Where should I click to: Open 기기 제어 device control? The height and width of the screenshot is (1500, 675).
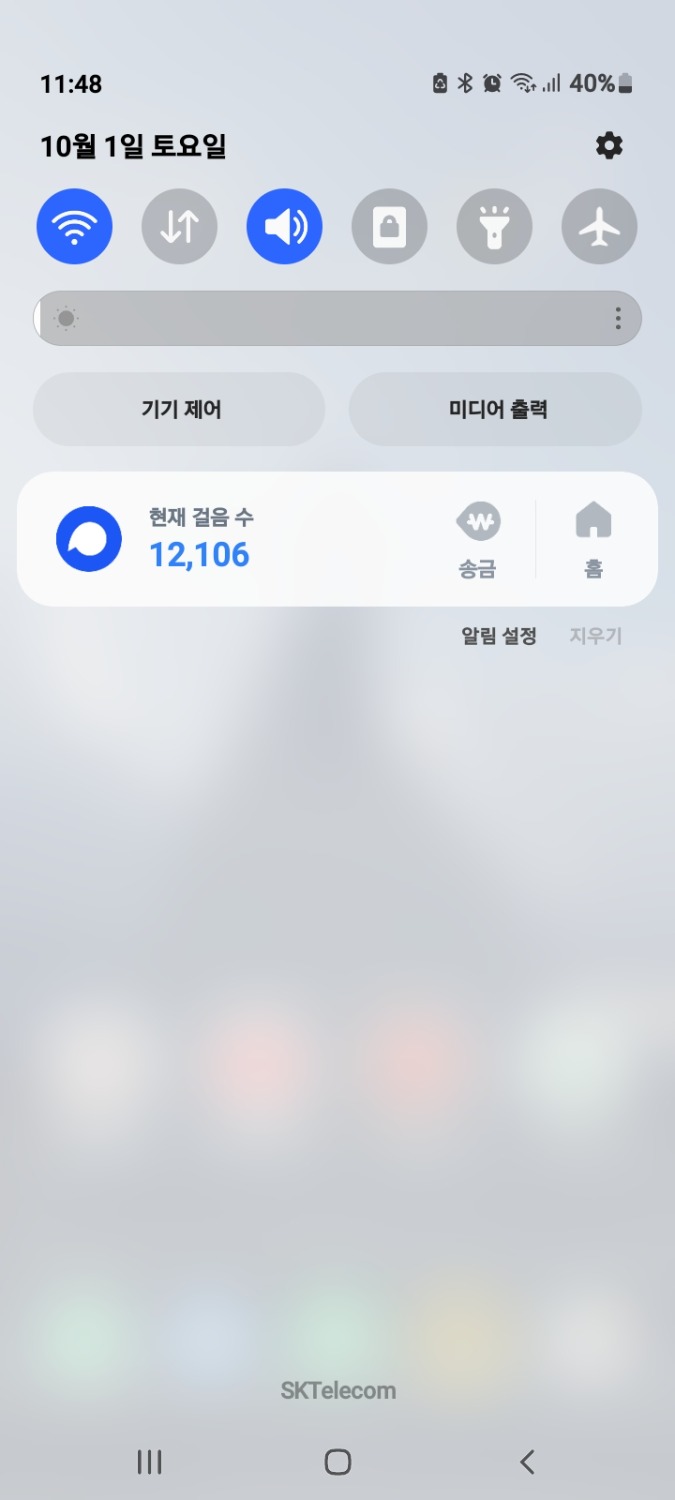tap(180, 409)
